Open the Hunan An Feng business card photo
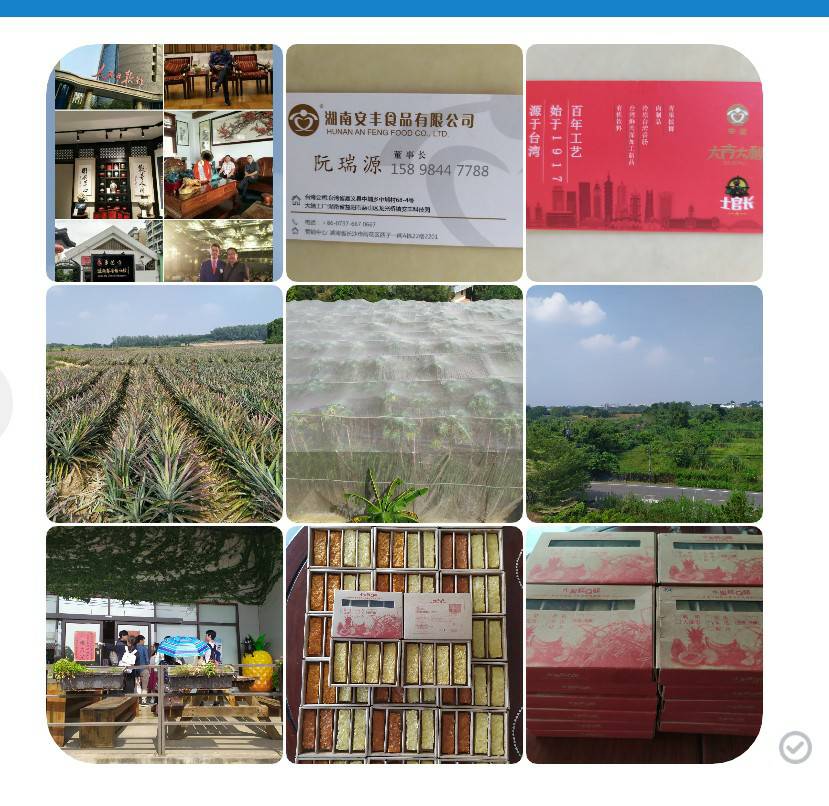The height and width of the screenshot is (806, 829). pyautogui.click(x=404, y=163)
